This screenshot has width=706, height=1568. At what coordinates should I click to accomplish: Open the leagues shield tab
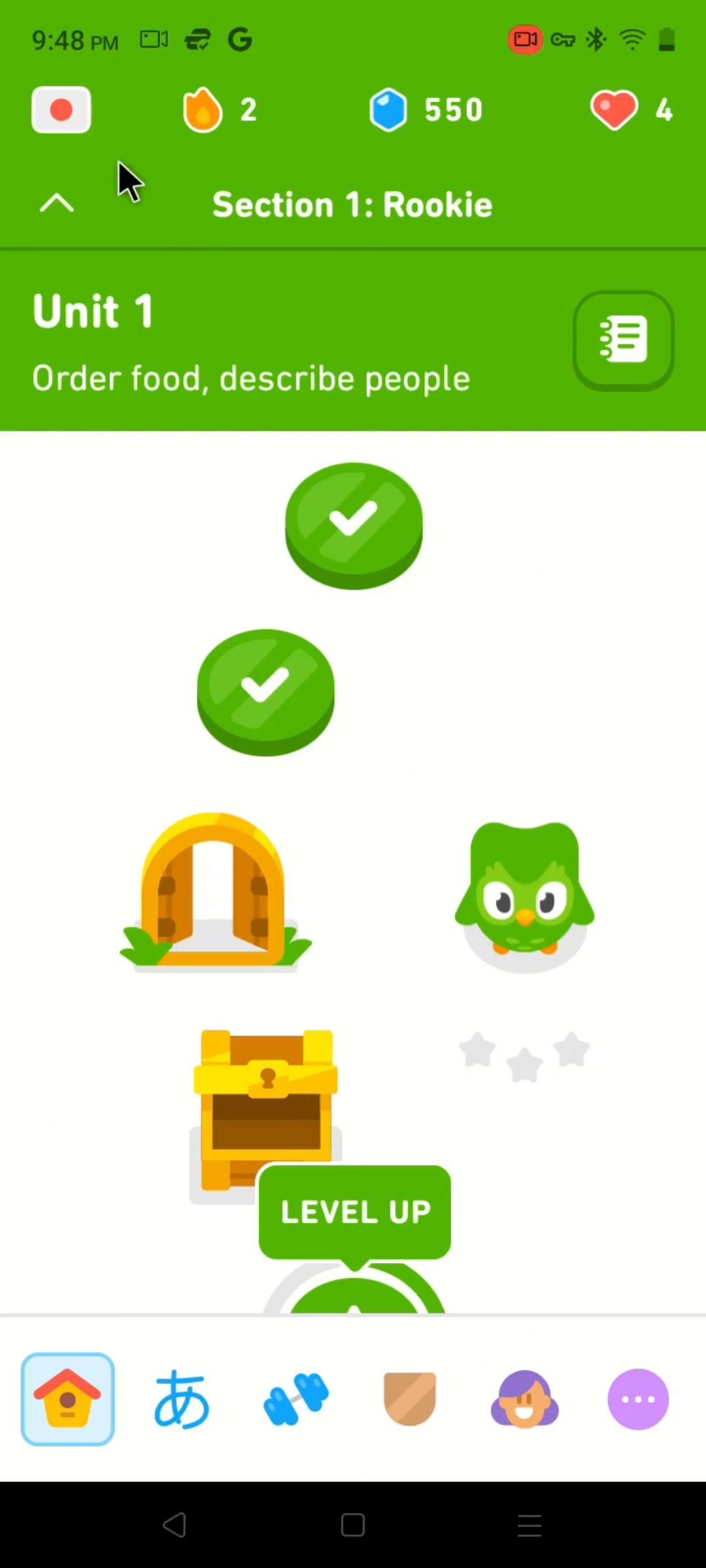pyautogui.click(x=410, y=1399)
